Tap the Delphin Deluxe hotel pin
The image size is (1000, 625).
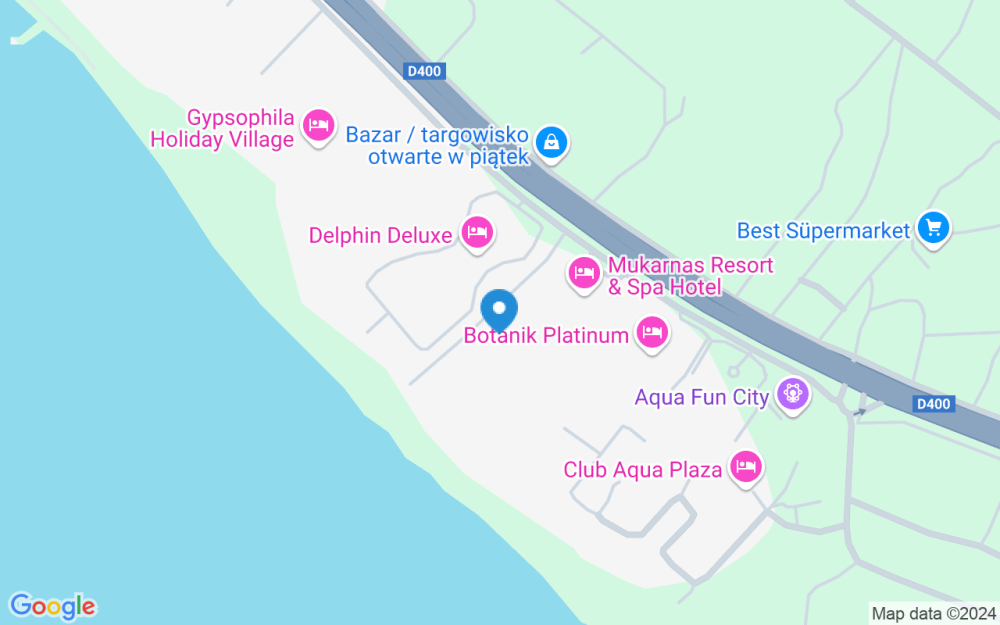(x=478, y=233)
